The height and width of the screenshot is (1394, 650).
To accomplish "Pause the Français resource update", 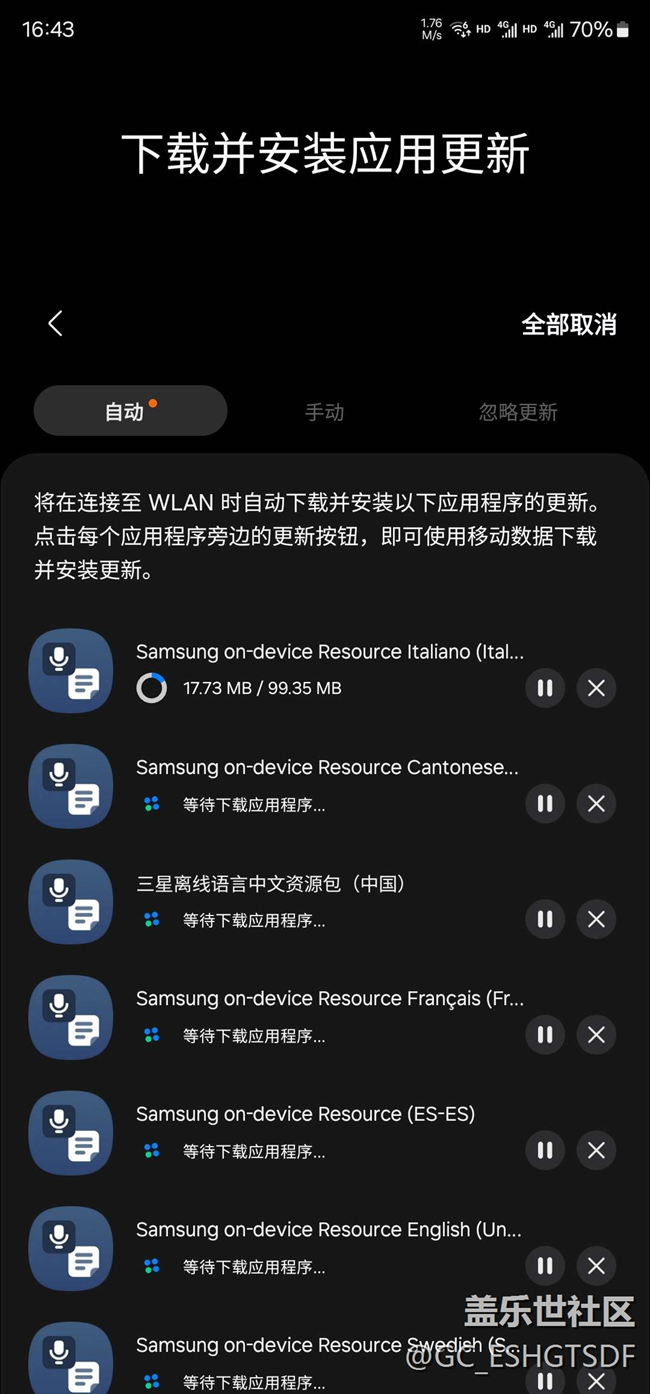I will [545, 1034].
